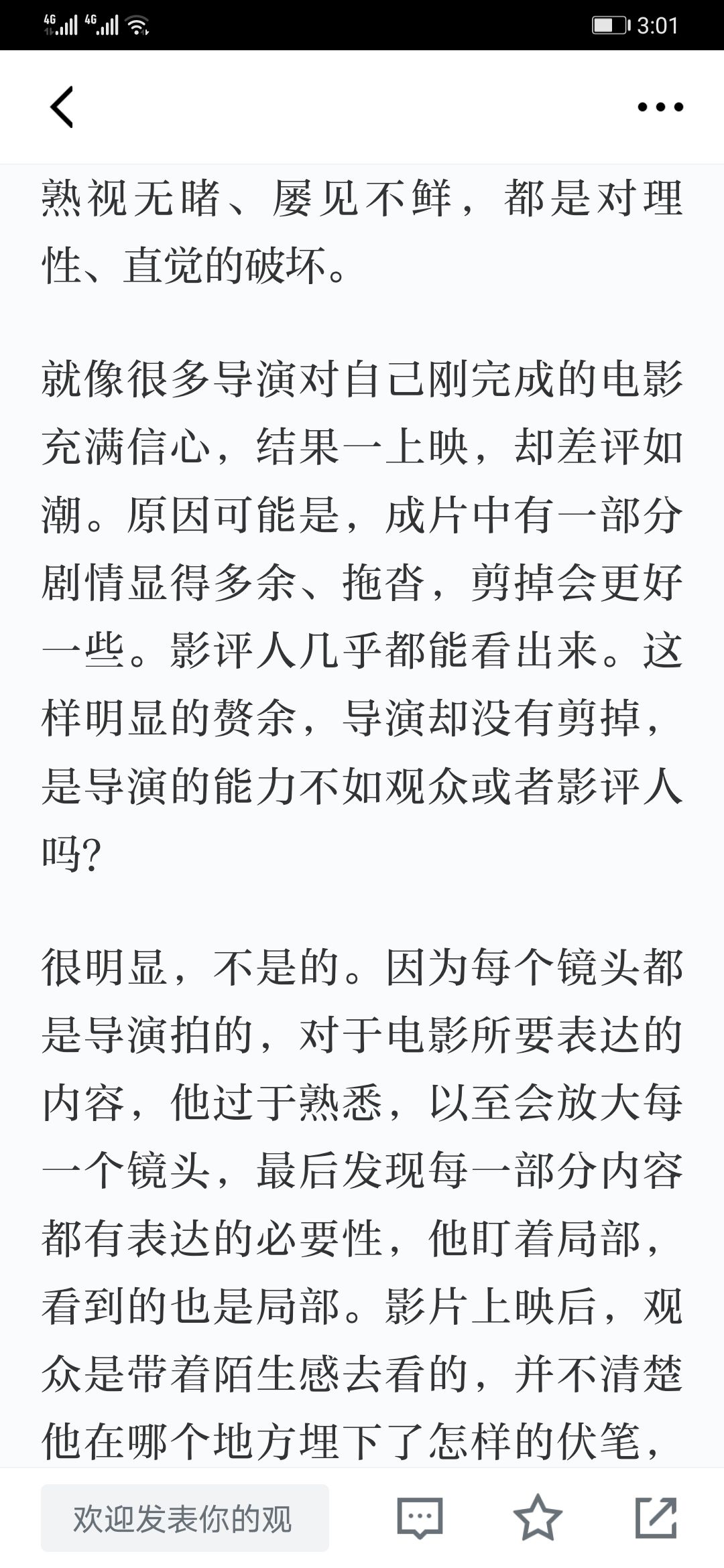Viewport: 724px width, 1568px height.
Task: Tap the 欢迎发表你的观 comment field
Action: (x=185, y=1518)
